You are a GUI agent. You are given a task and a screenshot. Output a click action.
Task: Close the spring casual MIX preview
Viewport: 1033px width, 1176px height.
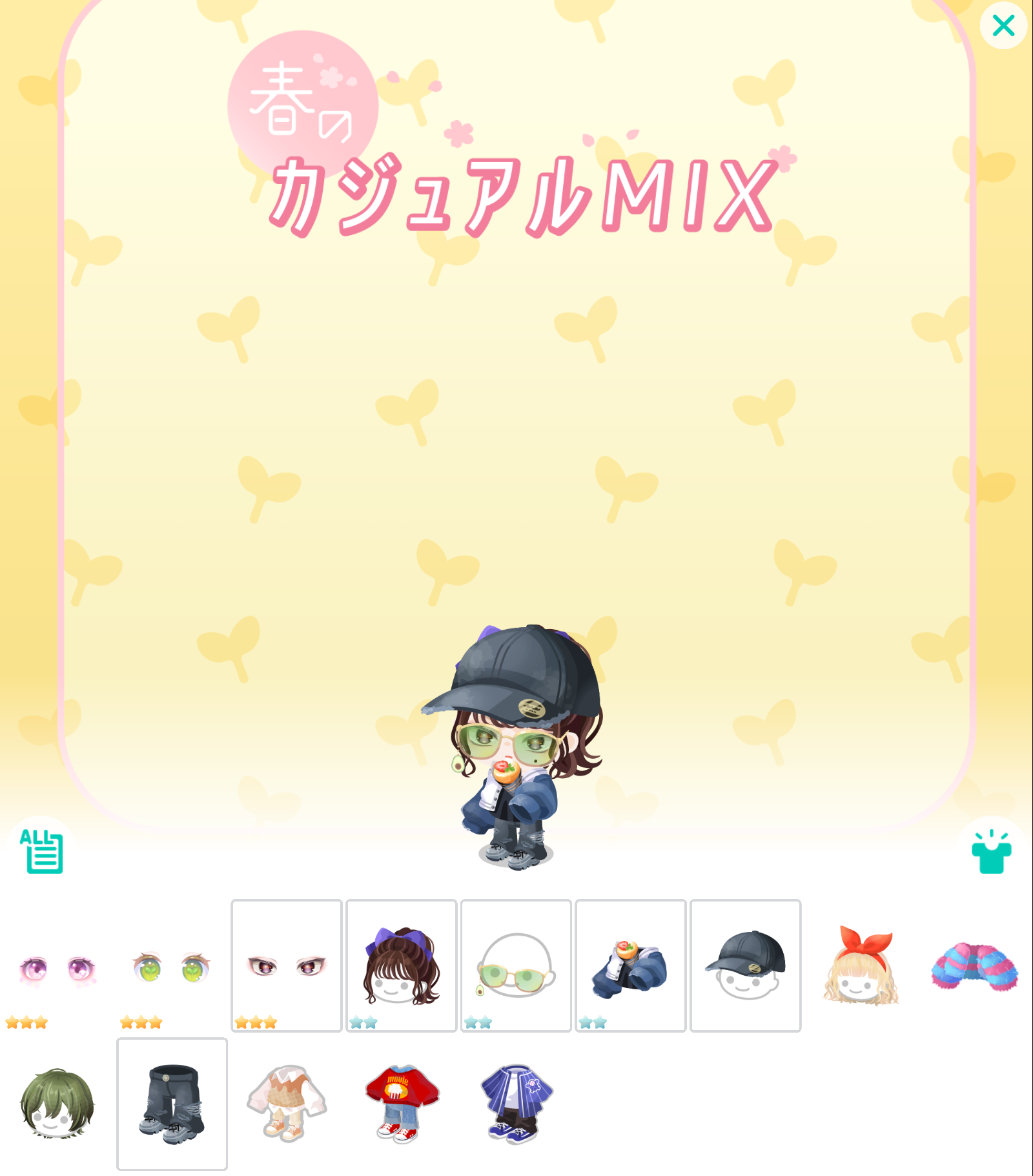click(x=1003, y=26)
